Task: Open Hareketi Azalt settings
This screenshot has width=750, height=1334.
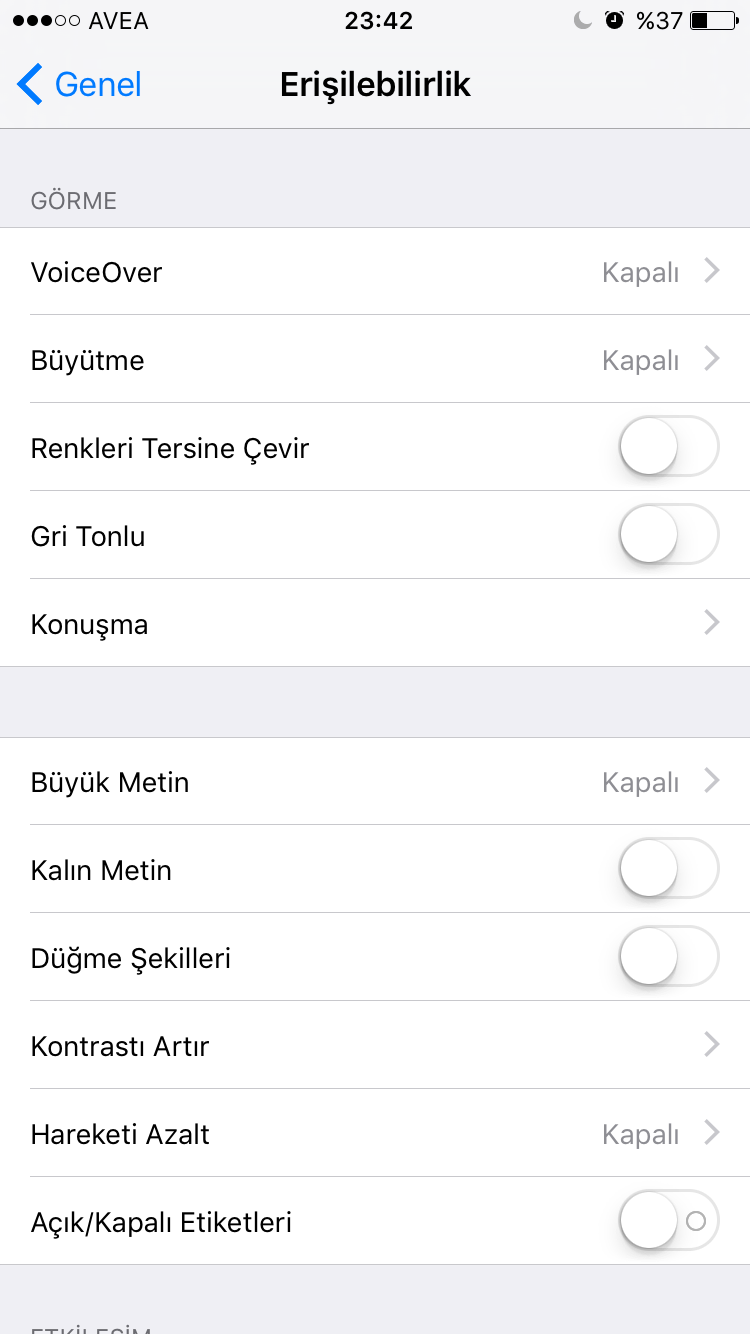Action: pos(375,1134)
